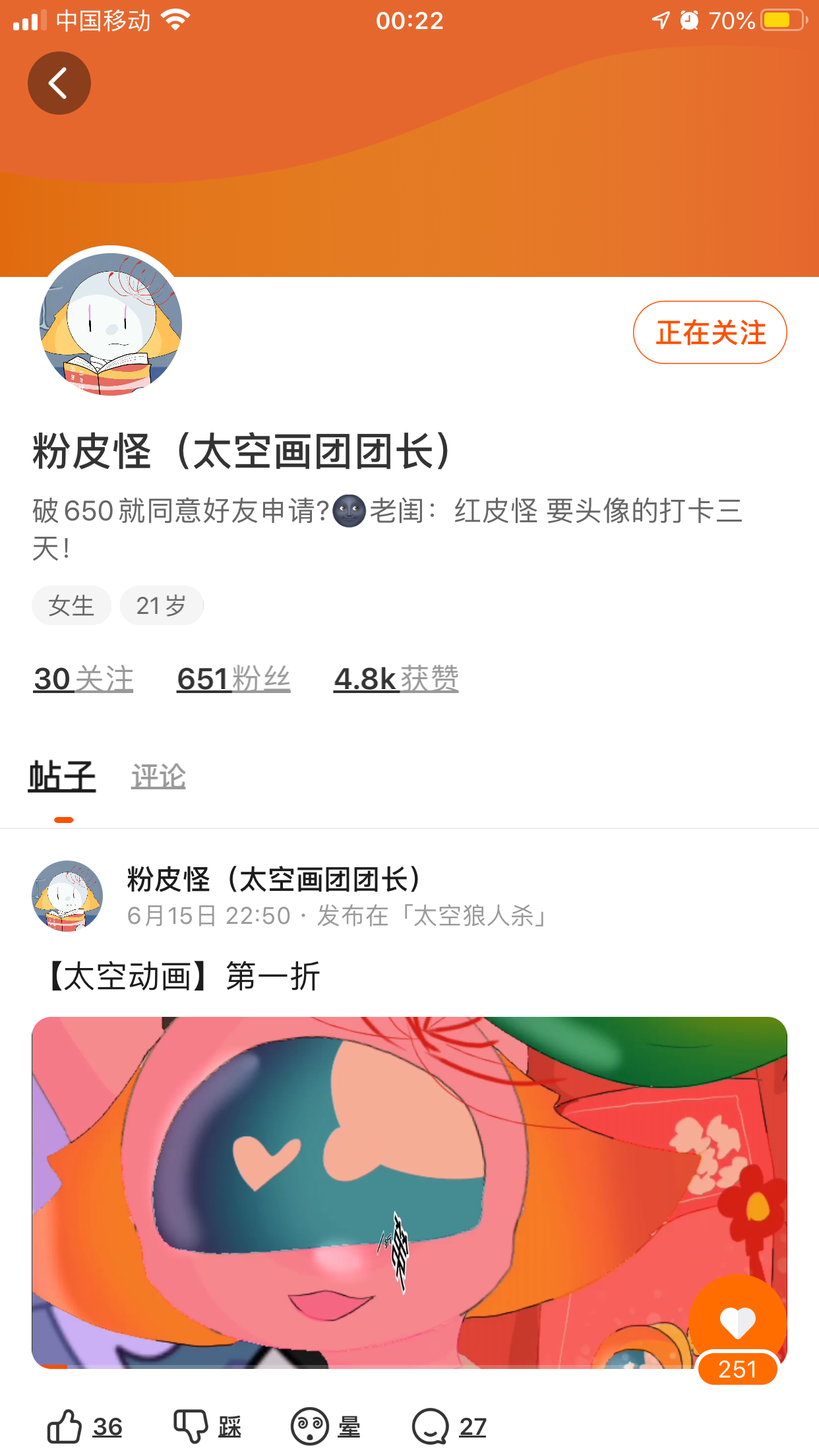Screen dimensions: 819x1456
Task: Go back using the arrow button
Action: pyautogui.click(x=59, y=83)
